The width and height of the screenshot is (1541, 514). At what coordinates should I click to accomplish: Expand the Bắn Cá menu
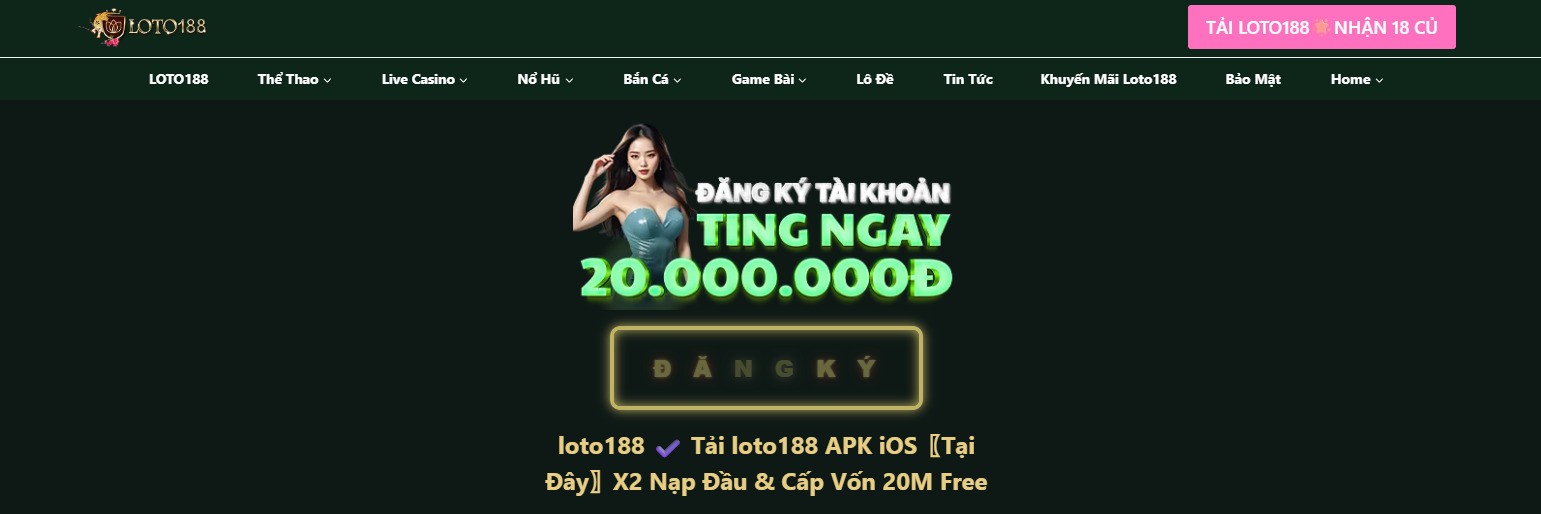coord(651,79)
